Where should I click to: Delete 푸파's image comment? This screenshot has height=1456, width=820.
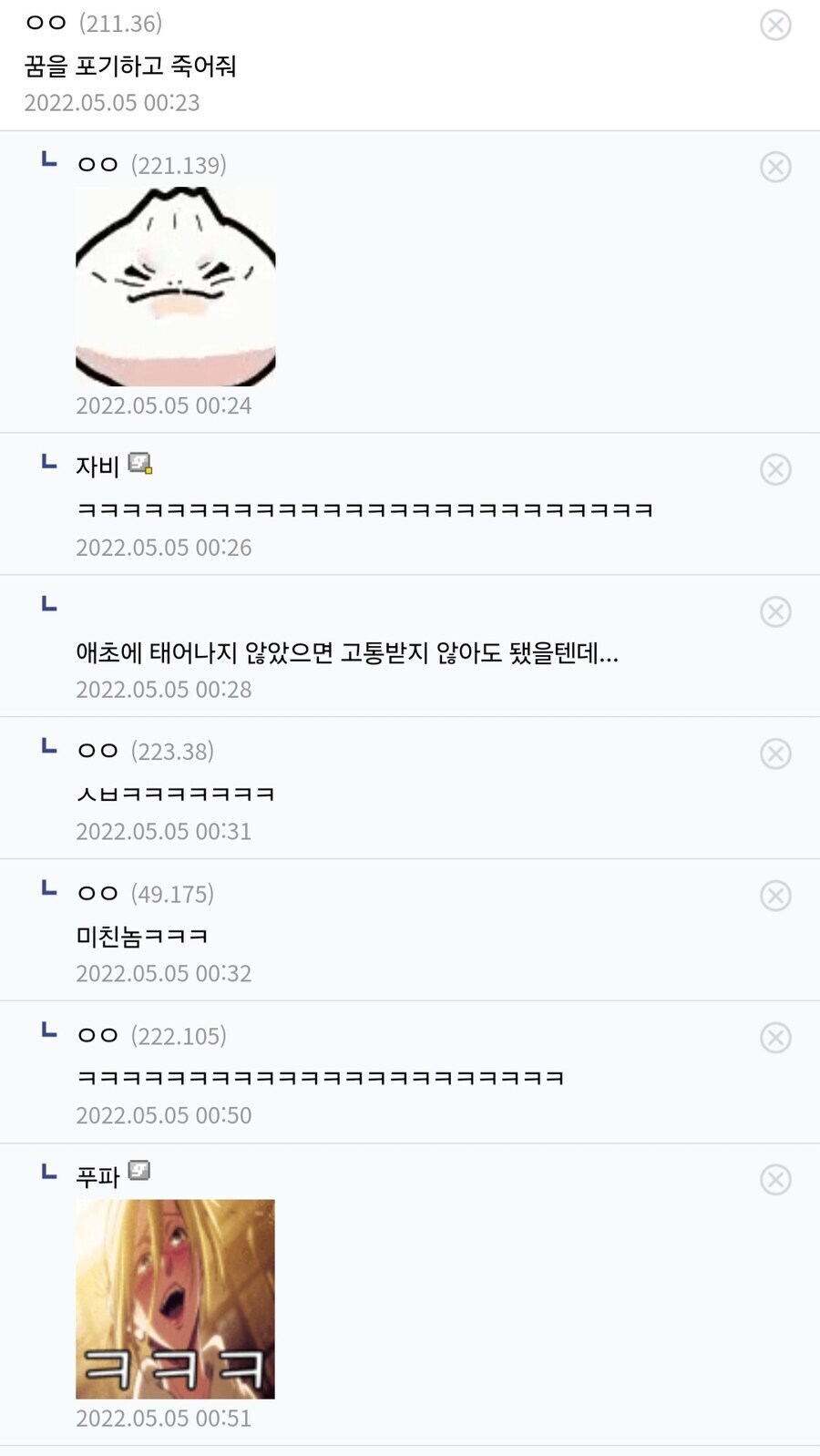(x=775, y=1179)
